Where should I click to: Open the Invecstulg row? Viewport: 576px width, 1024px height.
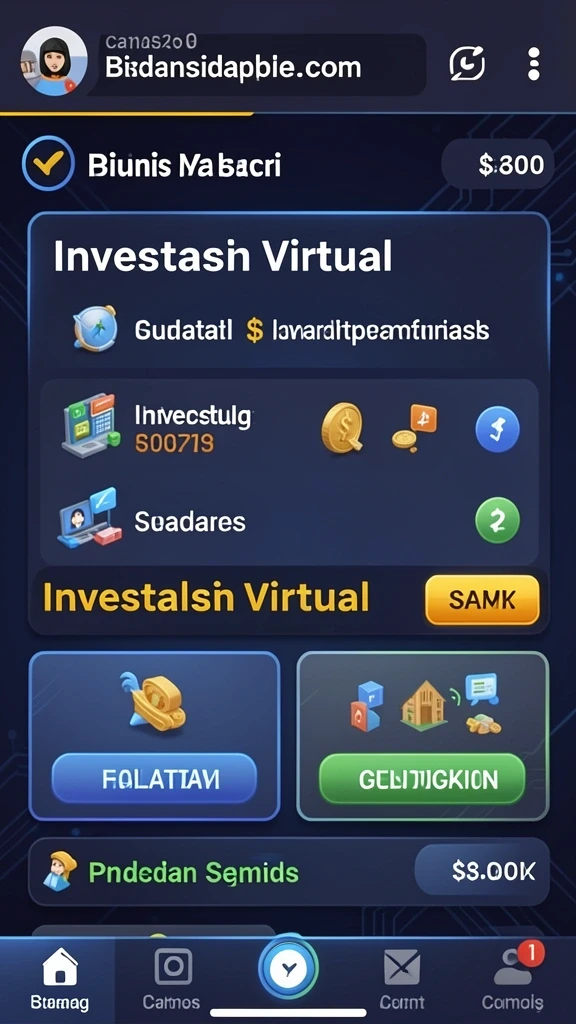[289, 428]
